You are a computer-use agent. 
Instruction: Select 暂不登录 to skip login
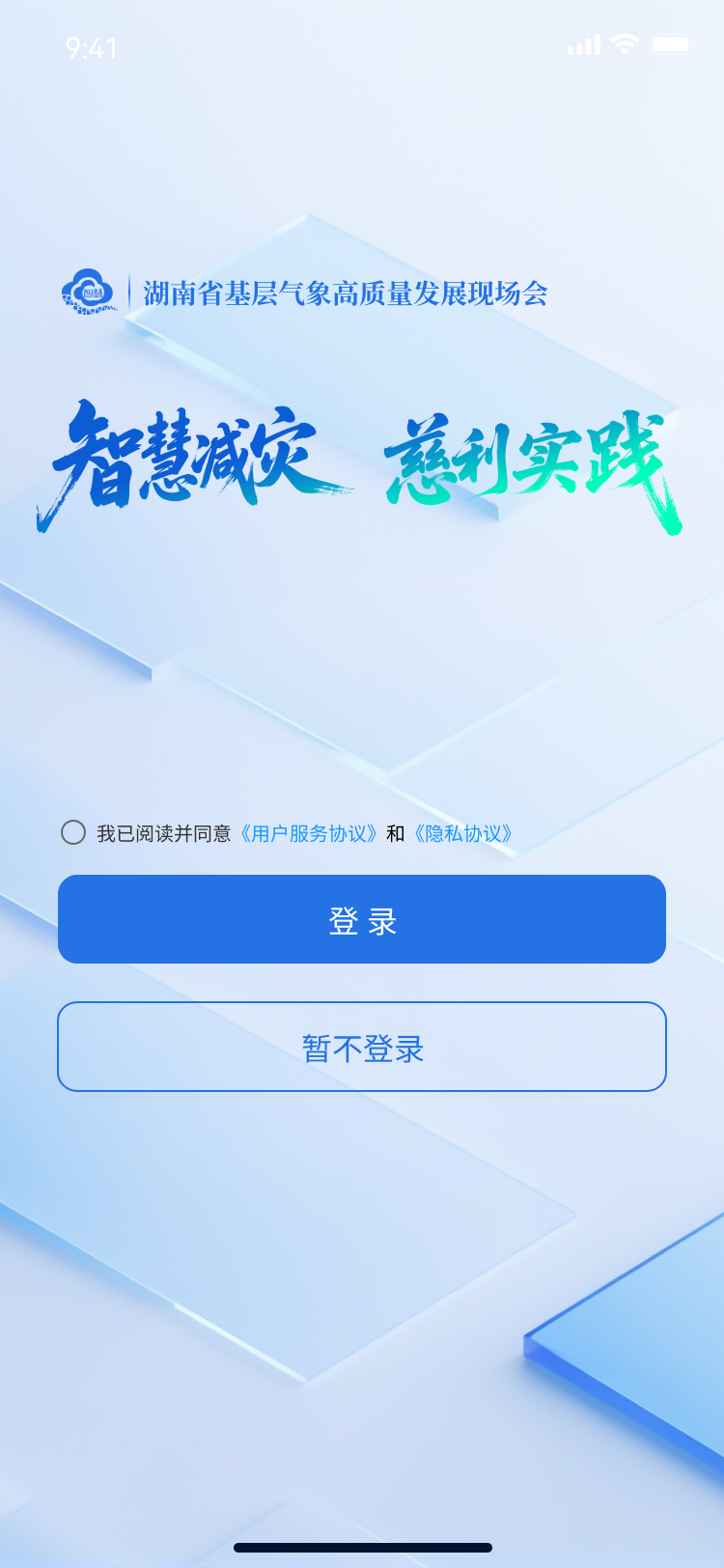(x=362, y=1047)
